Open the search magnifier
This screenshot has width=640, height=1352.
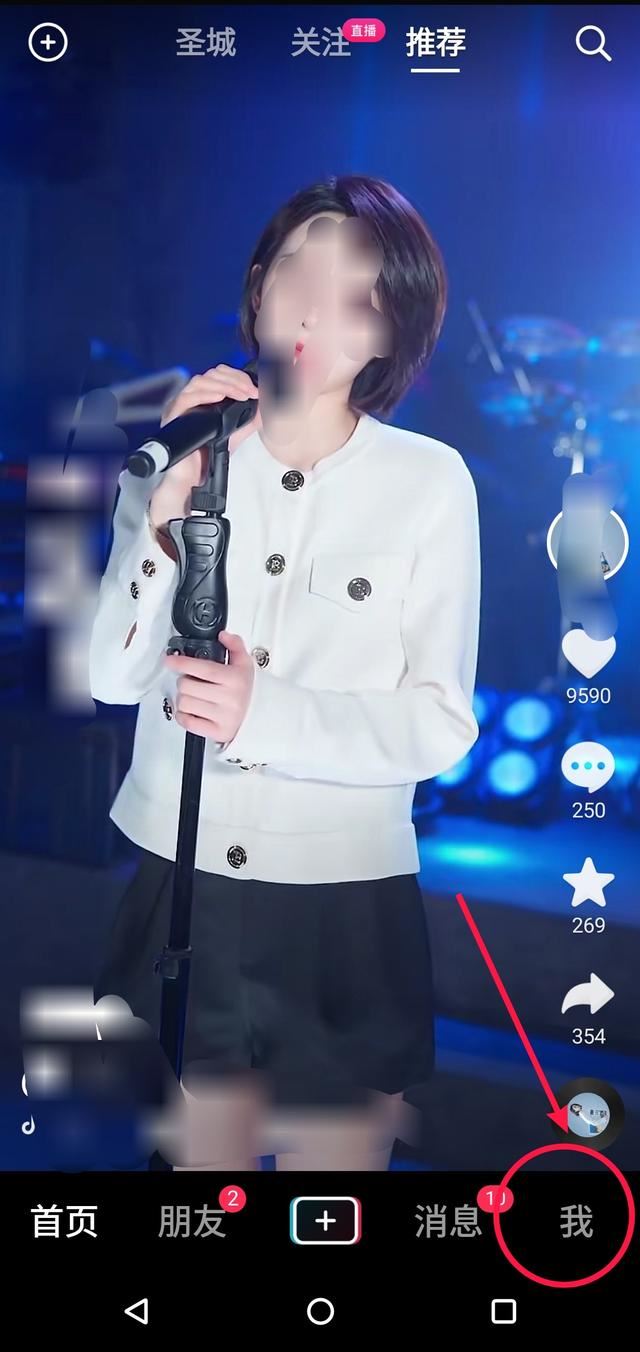click(593, 44)
